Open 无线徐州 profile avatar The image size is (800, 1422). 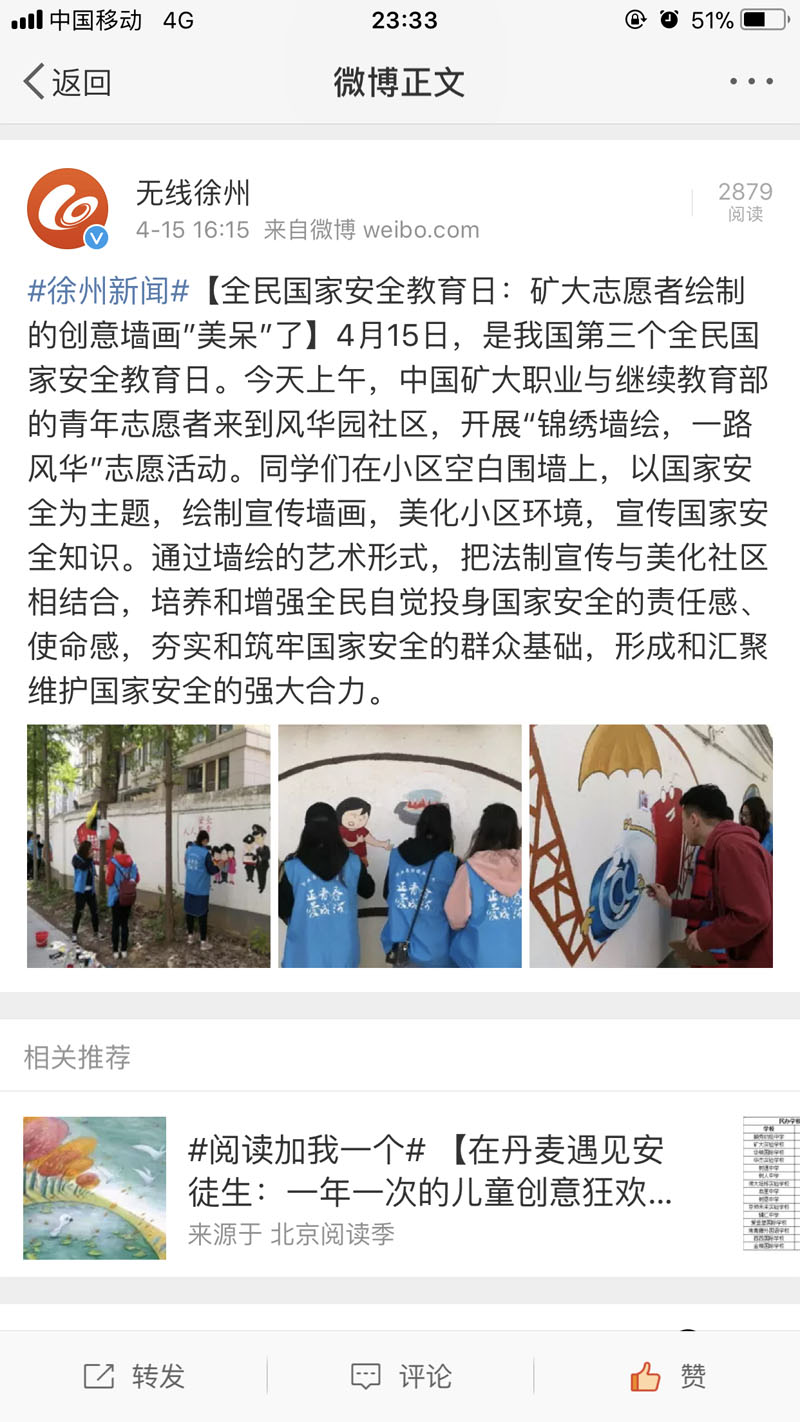[x=68, y=209]
